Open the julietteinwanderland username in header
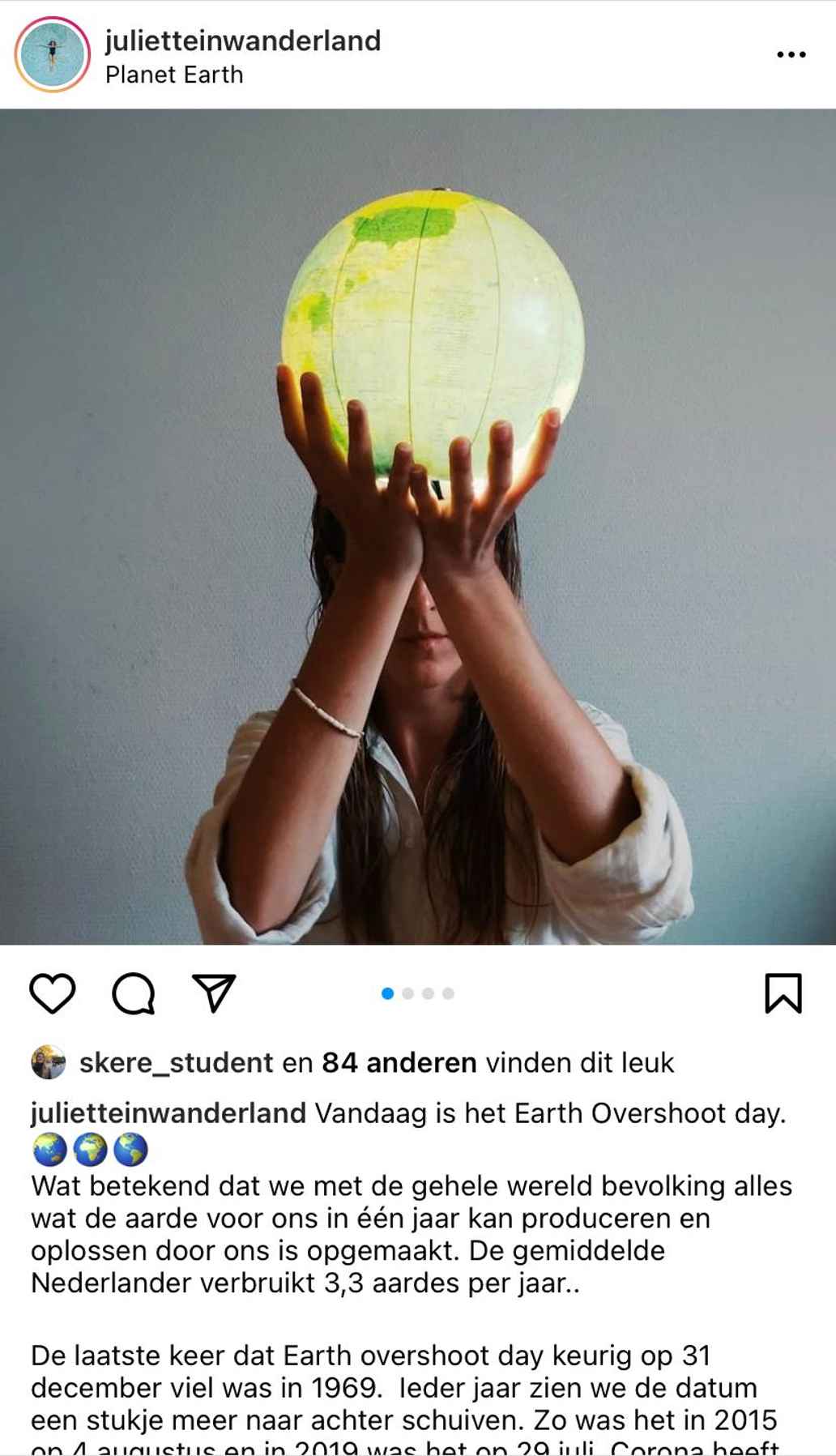This screenshot has height=1456, width=836. click(x=242, y=41)
